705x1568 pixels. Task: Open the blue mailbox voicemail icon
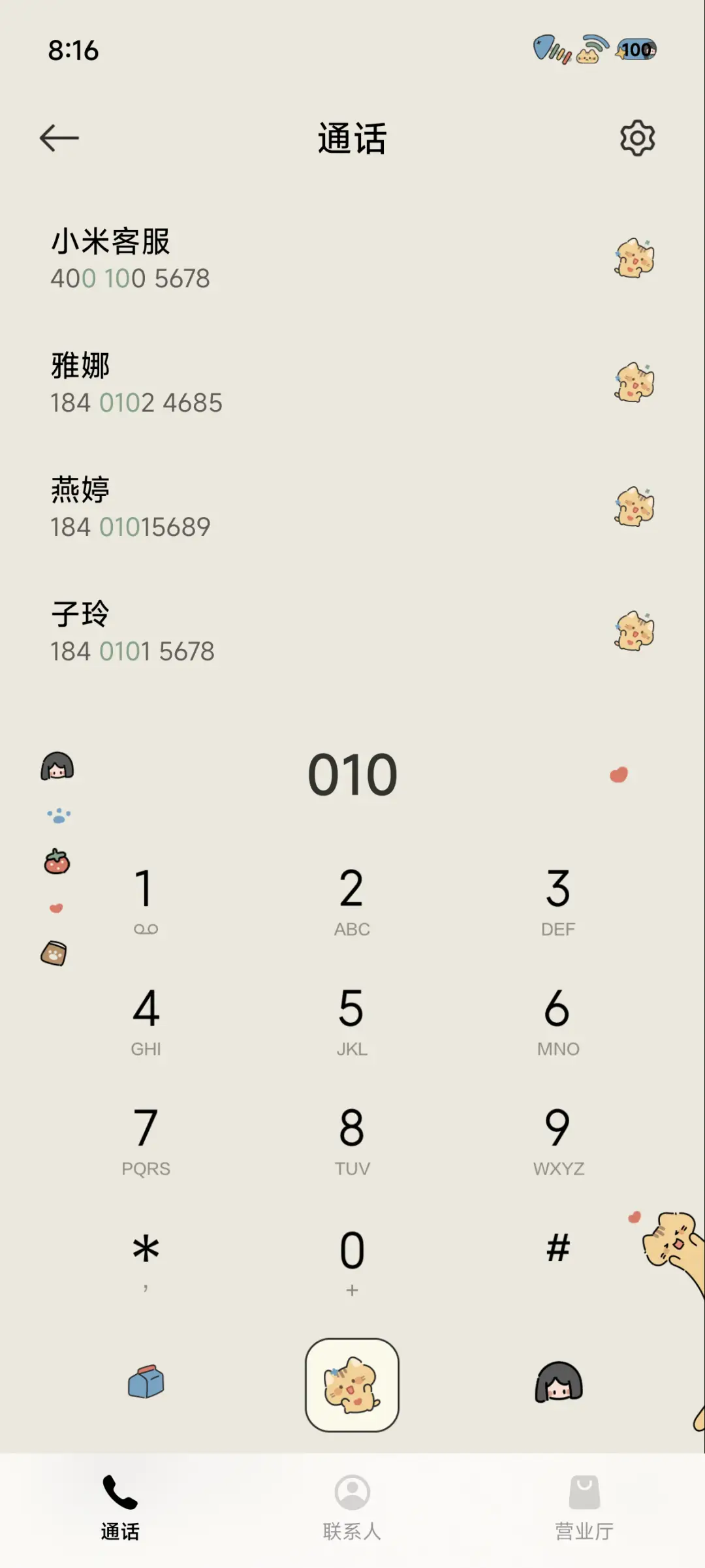145,1382
